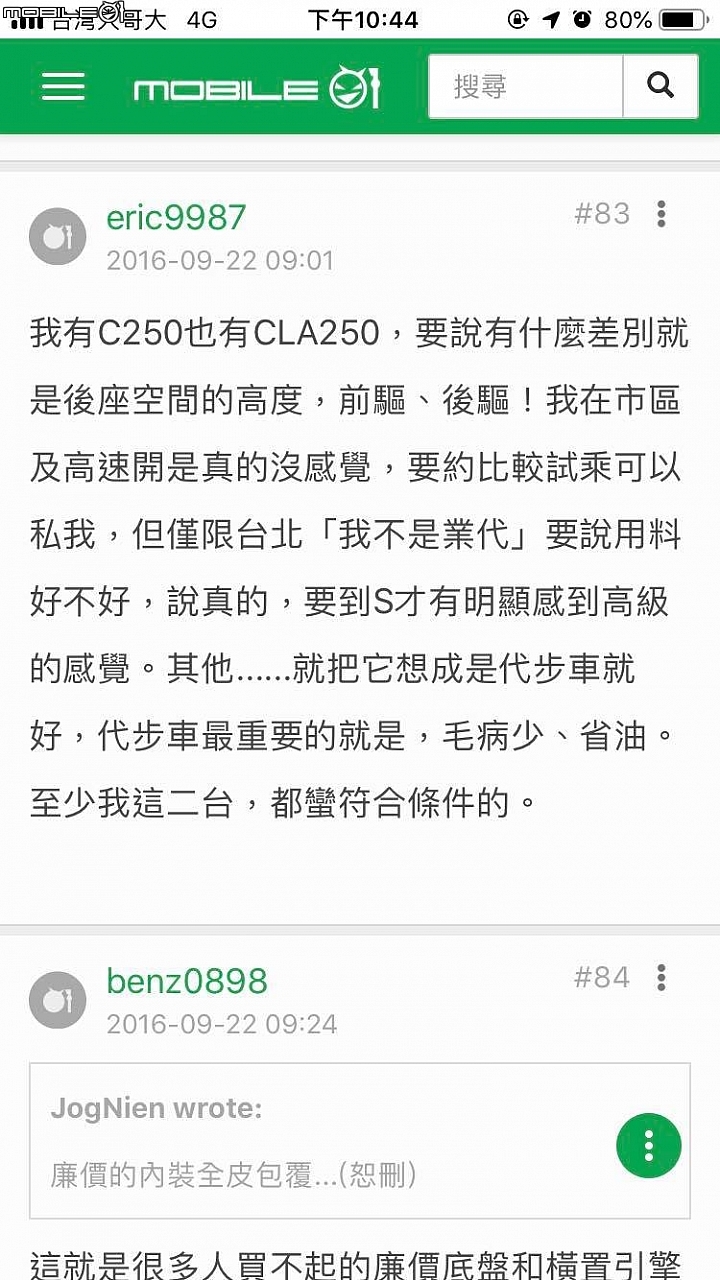Tap avatar next to eric9987
720x1280 pixels.
[x=58, y=237]
